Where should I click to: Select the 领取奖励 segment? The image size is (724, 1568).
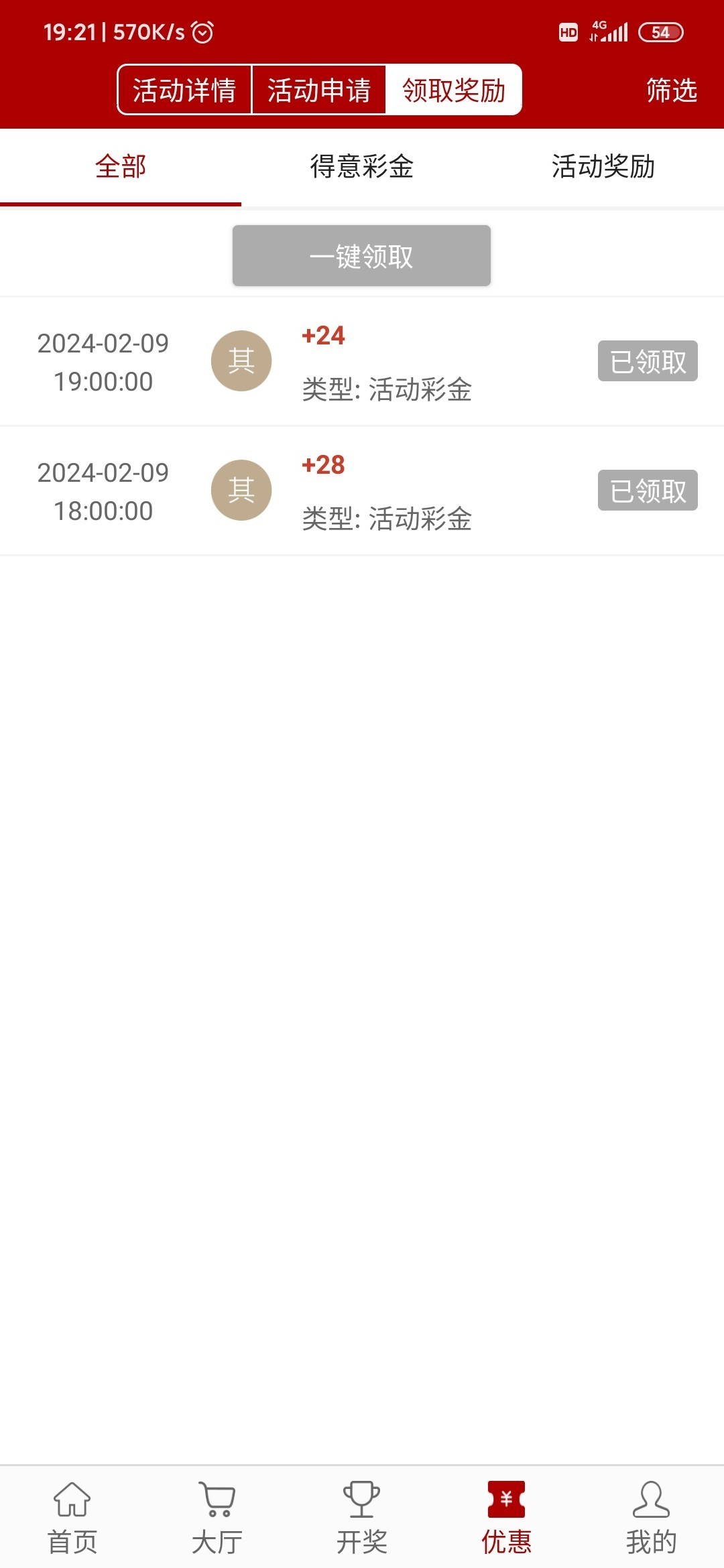click(454, 90)
